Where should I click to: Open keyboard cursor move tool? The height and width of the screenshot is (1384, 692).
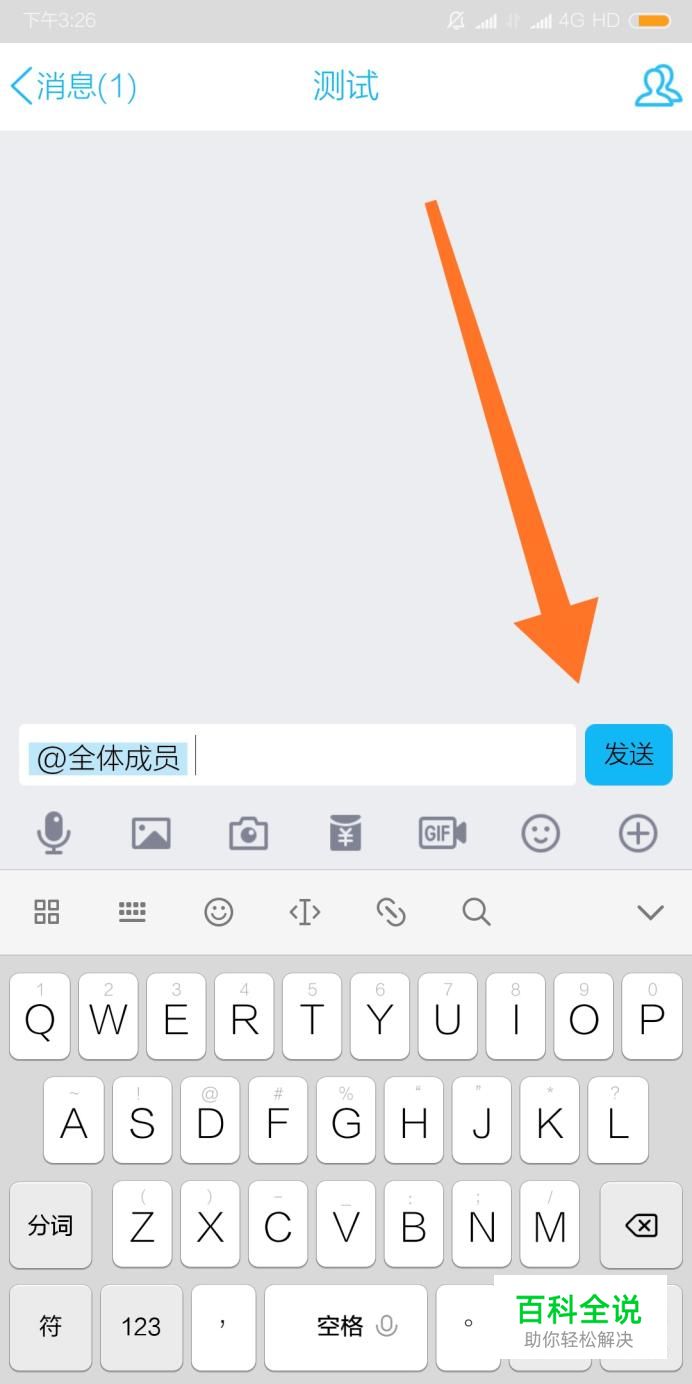[x=304, y=911]
